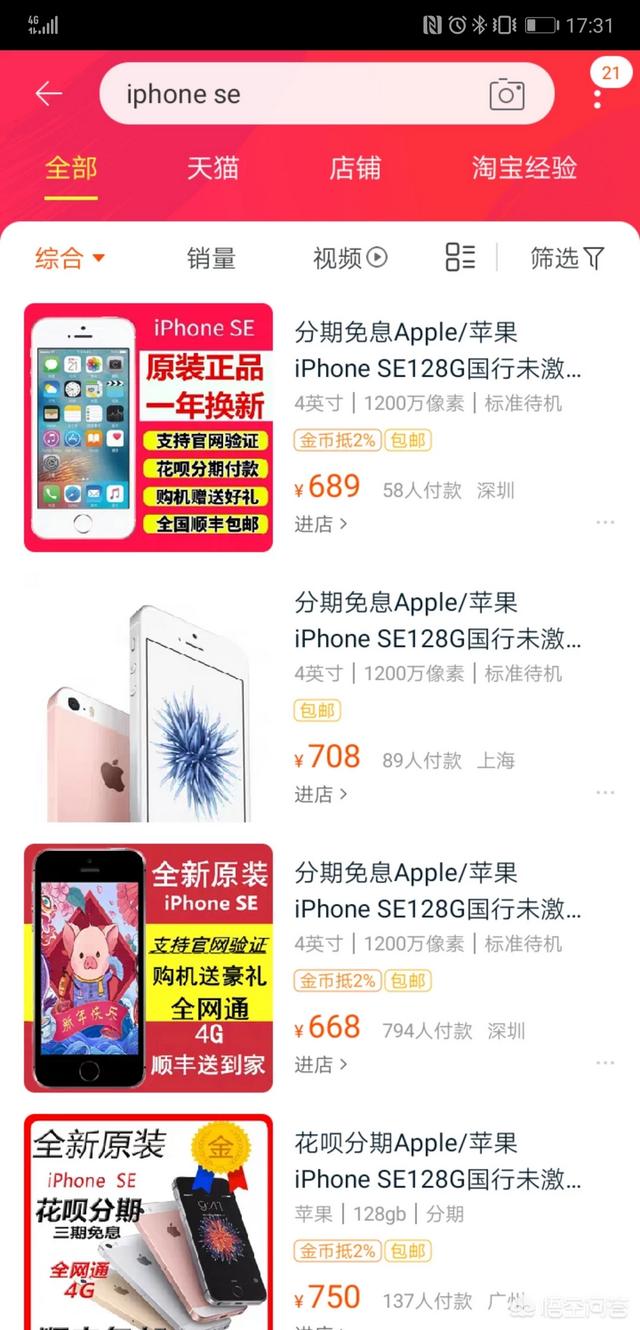Tap the iphone se search field

(300, 94)
